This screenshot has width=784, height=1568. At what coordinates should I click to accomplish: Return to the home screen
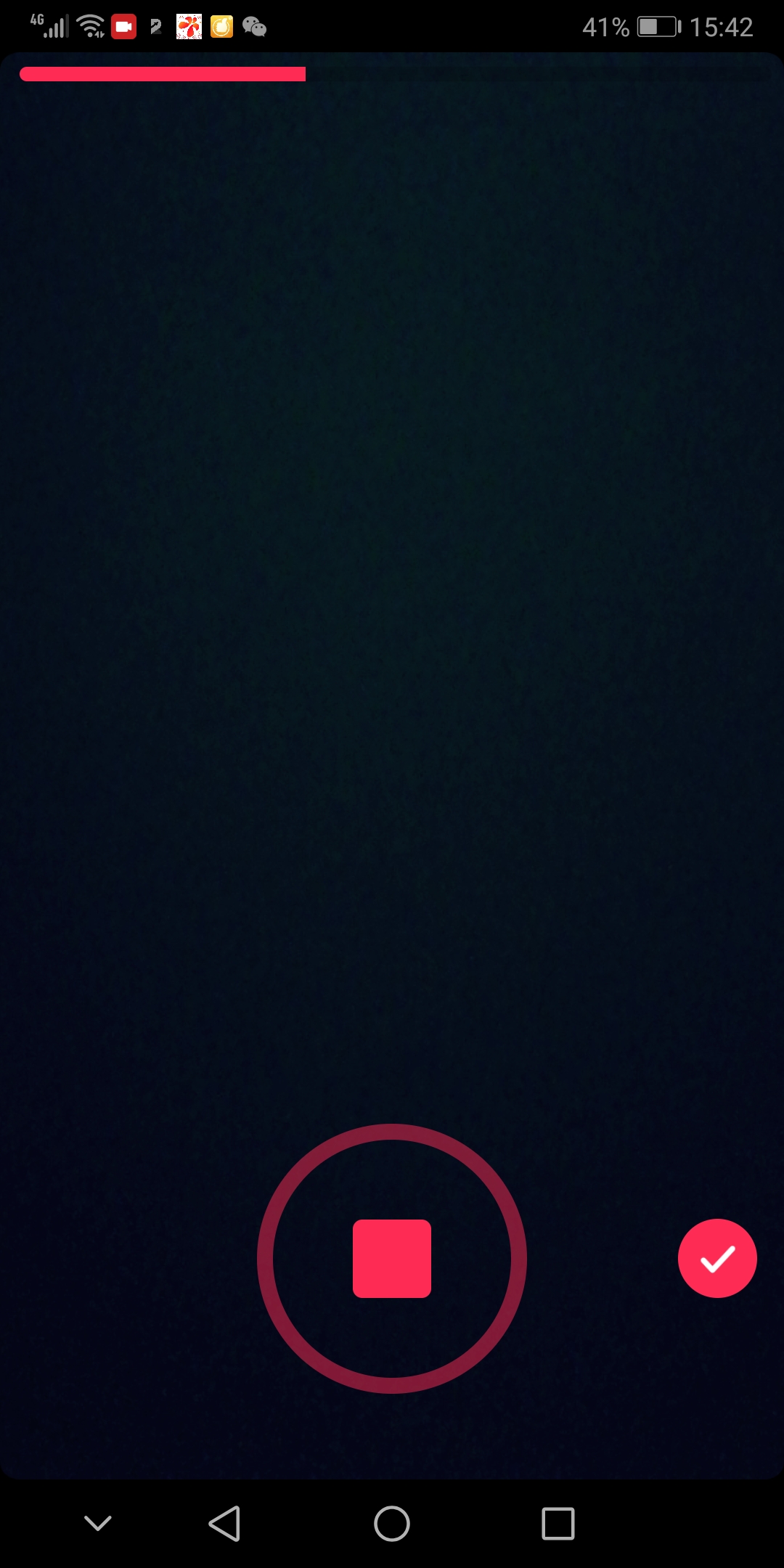[392, 1523]
